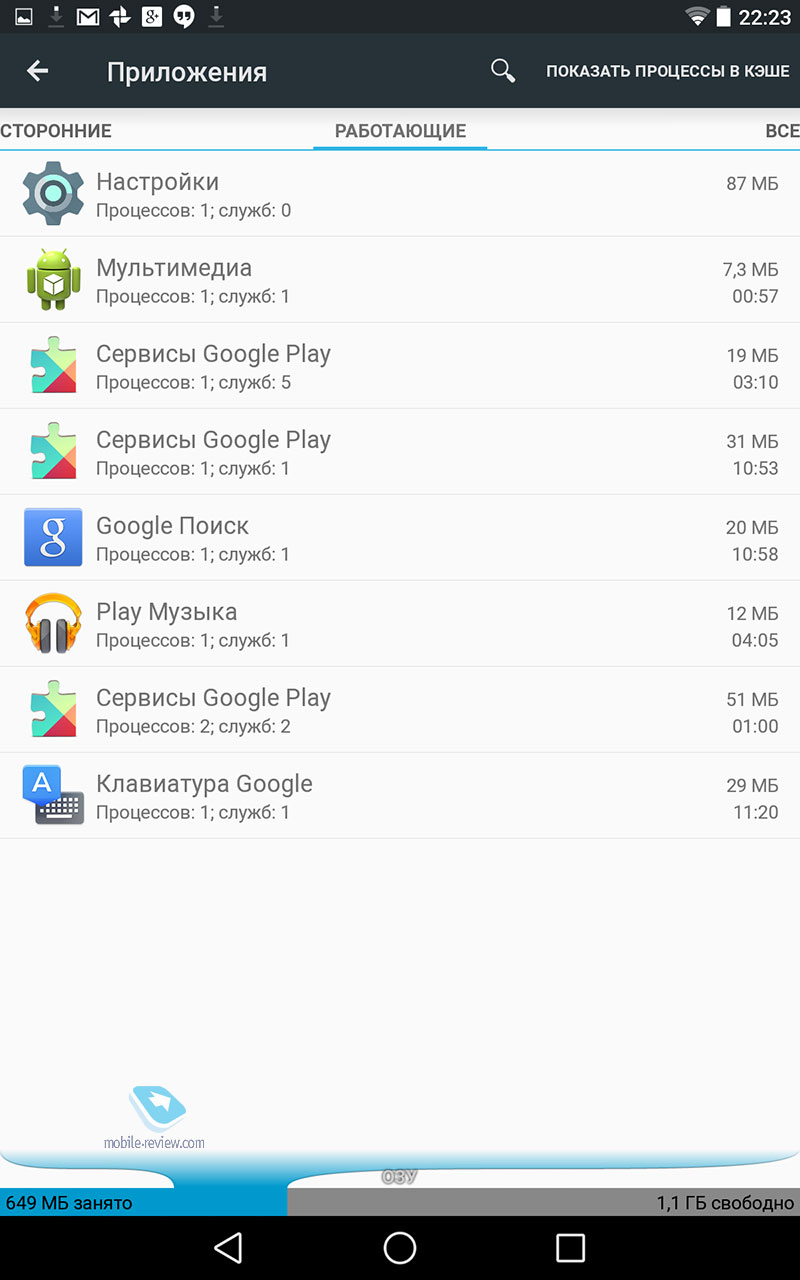Open the Настройки running app row
The width and height of the screenshot is (800, 1280).
(400, 194)
